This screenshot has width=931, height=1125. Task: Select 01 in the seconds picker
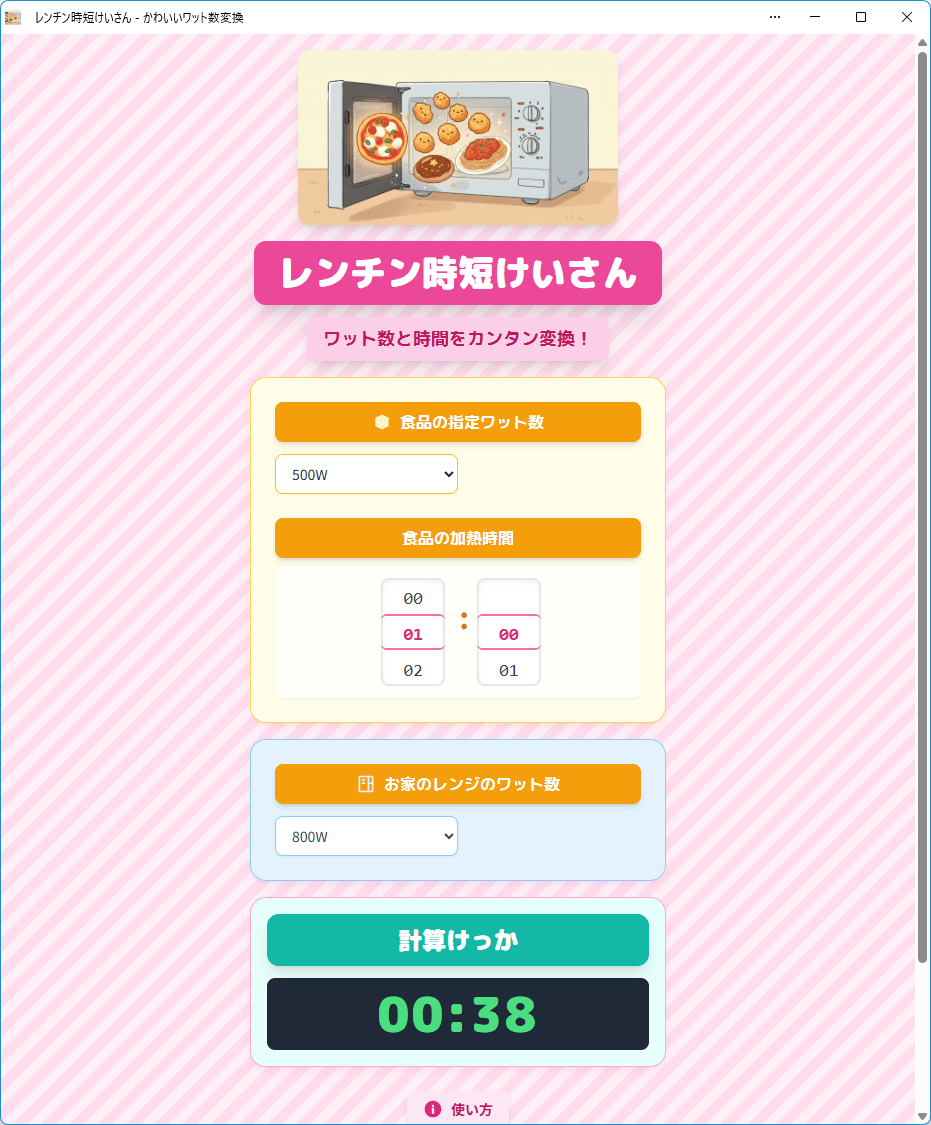tap(508, 670)
